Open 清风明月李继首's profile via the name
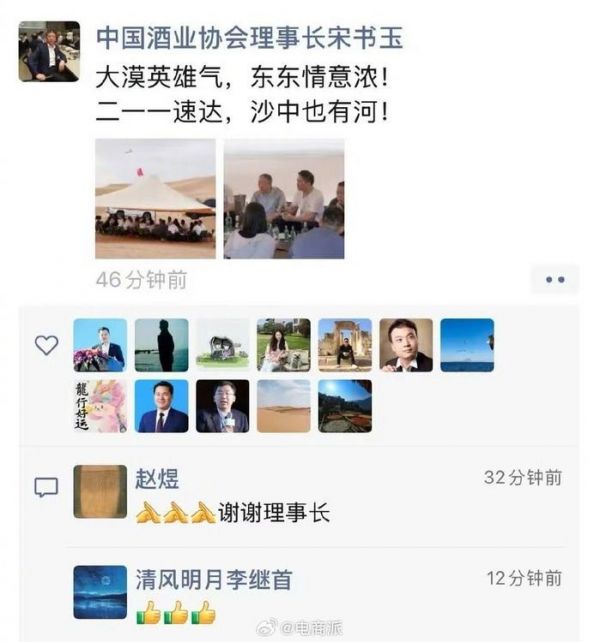The height and width of the screenshot is (642, 600). (213, 579)
